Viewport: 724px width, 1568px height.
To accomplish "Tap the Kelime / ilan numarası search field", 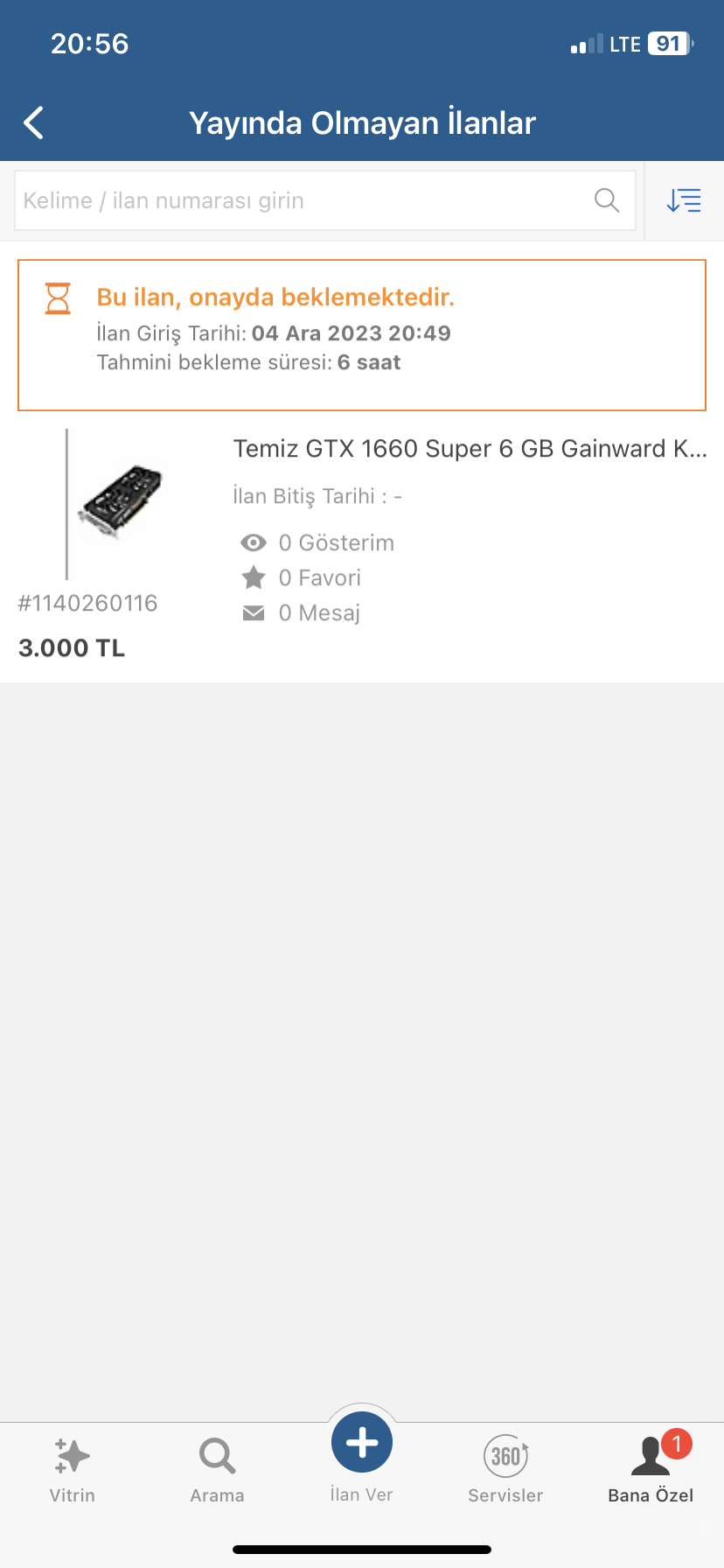I will point(306,200).
